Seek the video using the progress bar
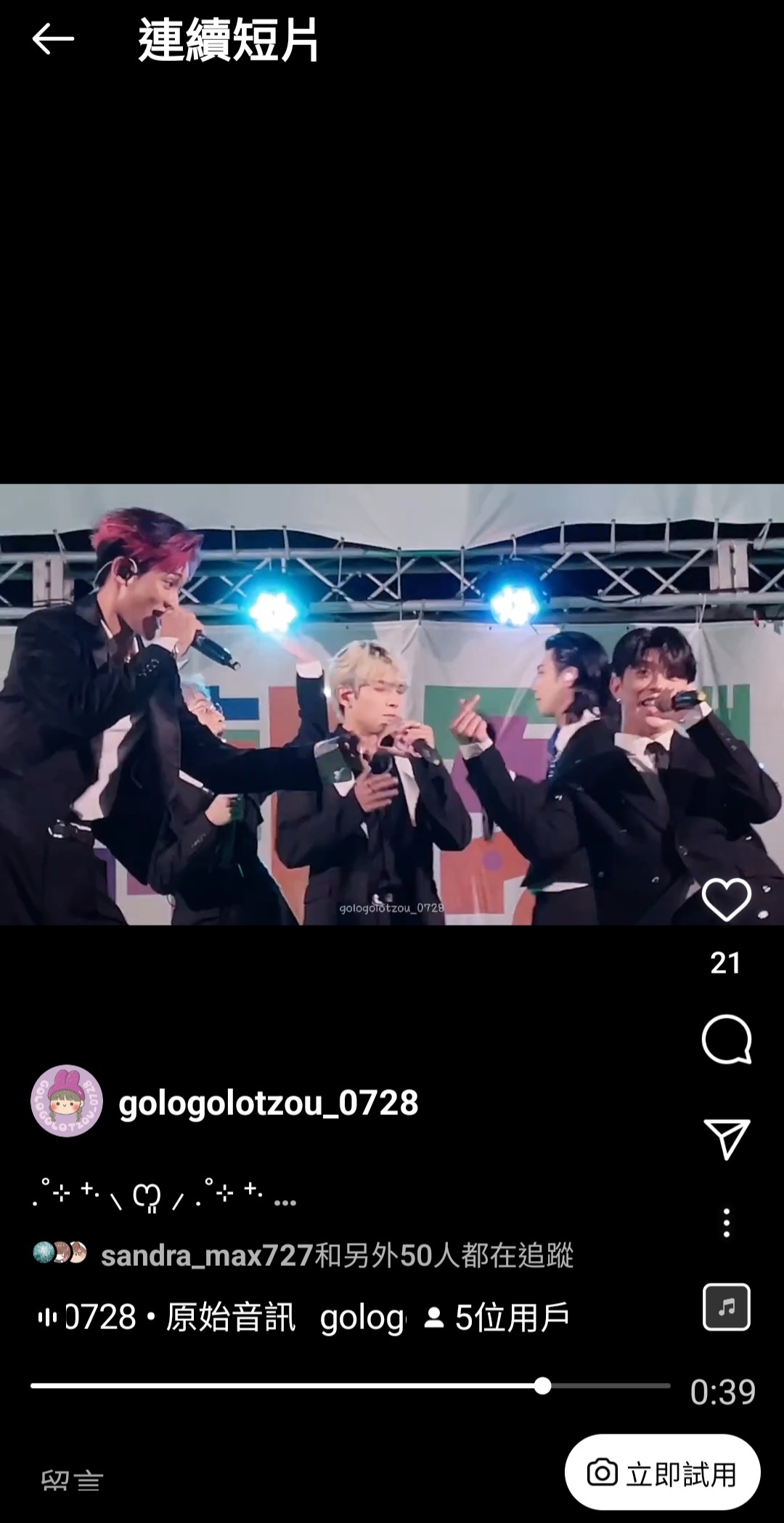This screenshot has width=784, height=1523. pyautogui.click(x=350, y=1386)
